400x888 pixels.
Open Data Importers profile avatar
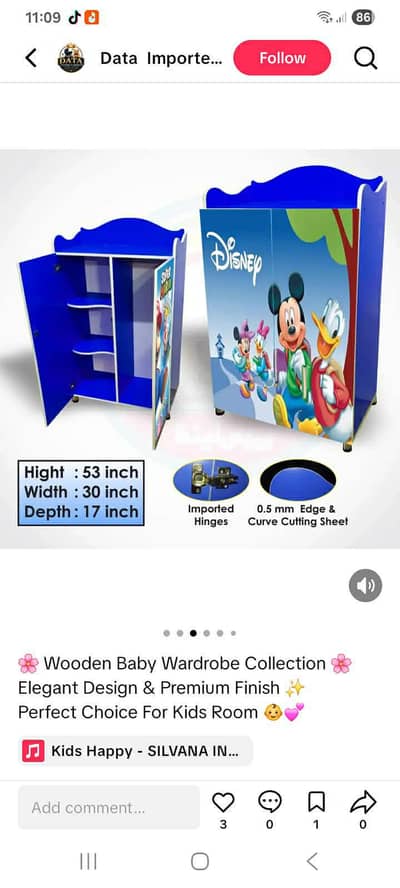[71, 58]
